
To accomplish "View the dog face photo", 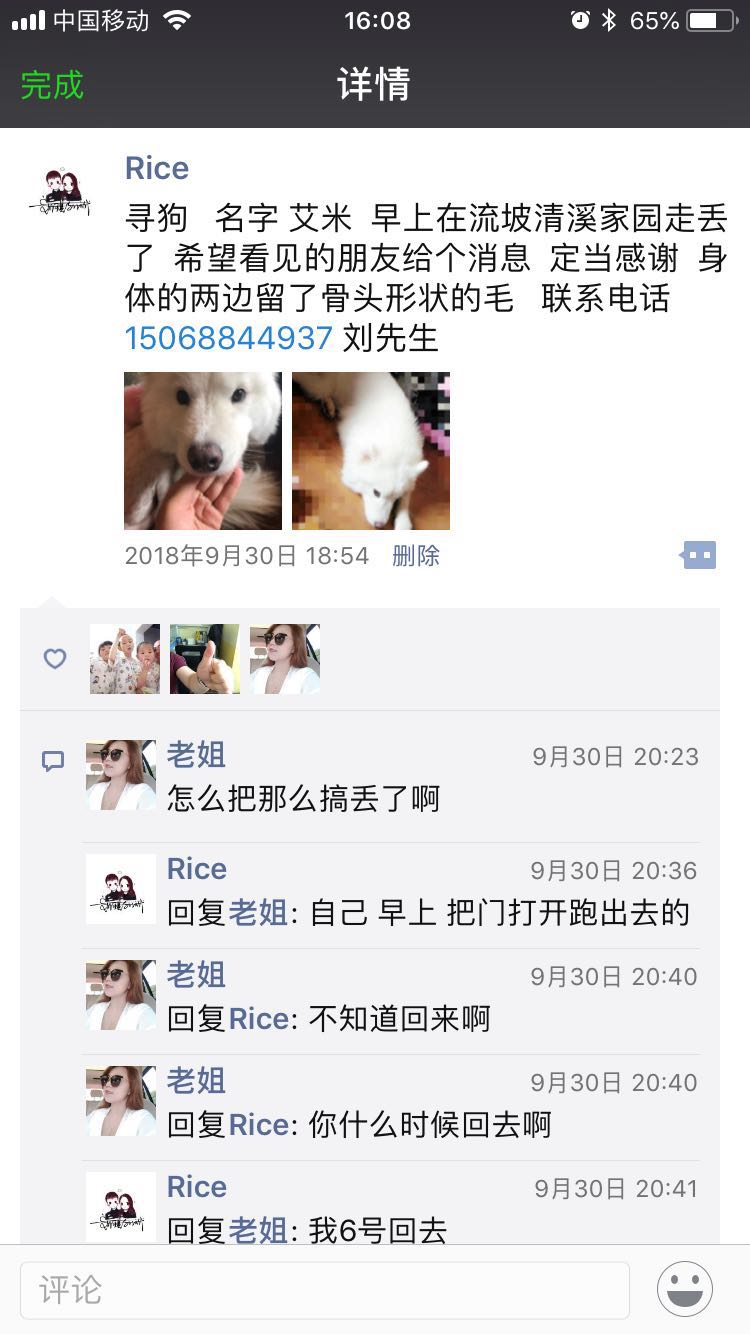I will tap(203, 451).
